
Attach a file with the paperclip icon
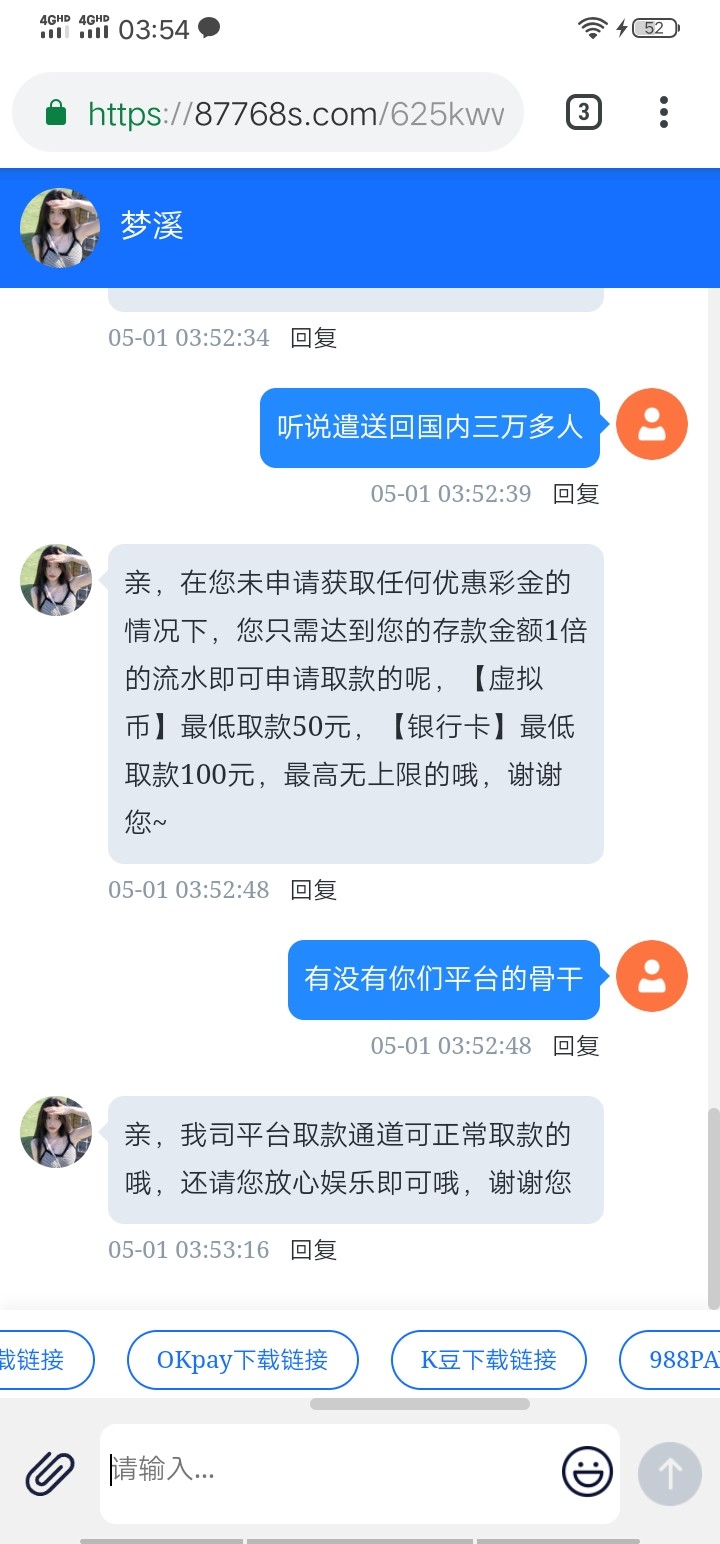point(50,1472)
